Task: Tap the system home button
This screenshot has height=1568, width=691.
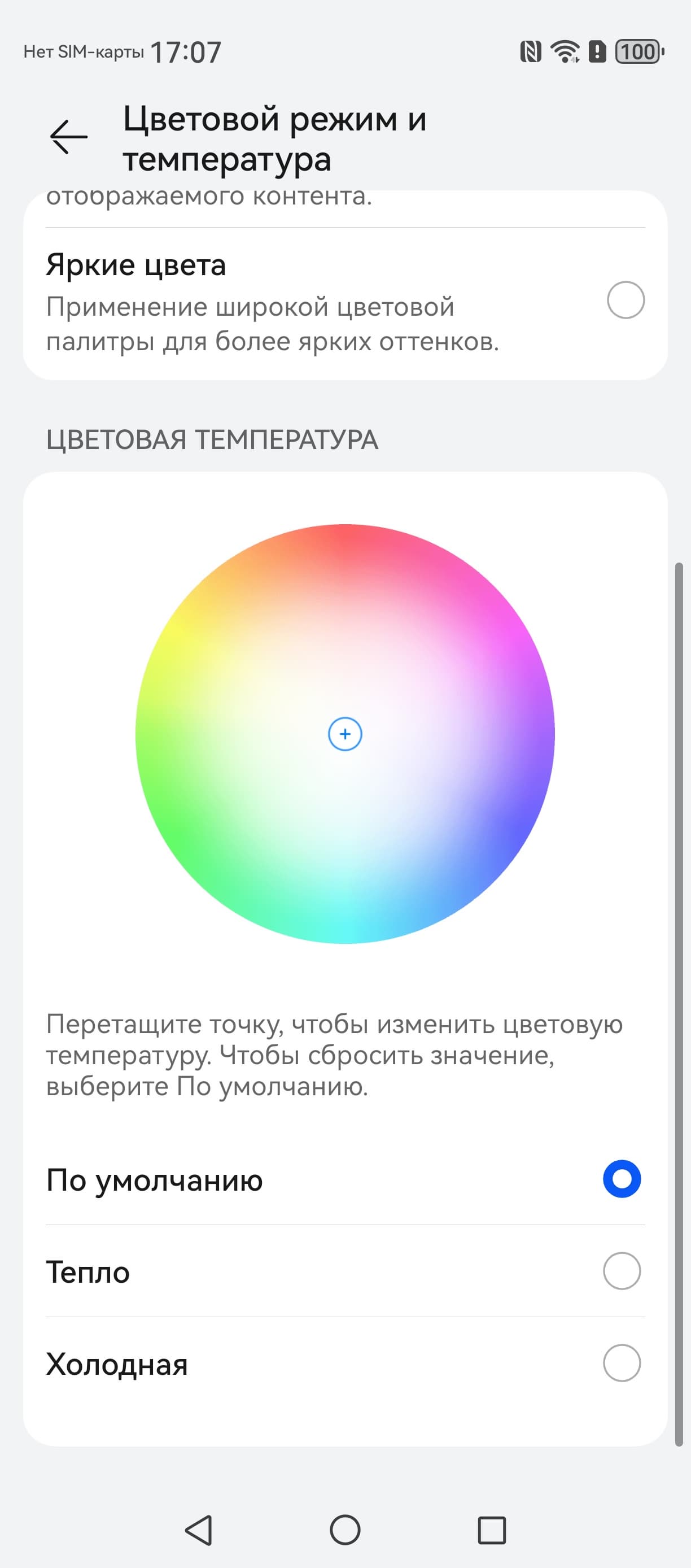Action: coord(345,1530)
